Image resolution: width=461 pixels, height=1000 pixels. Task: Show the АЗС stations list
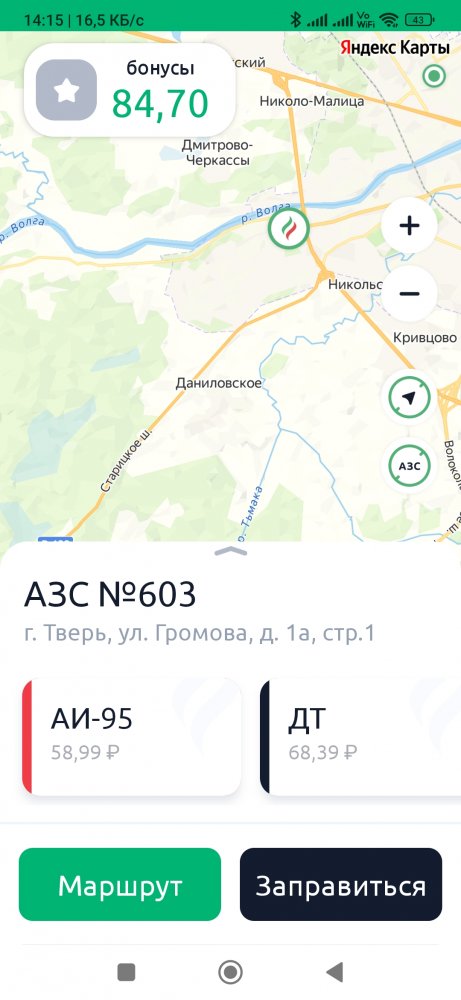[409, 466]
